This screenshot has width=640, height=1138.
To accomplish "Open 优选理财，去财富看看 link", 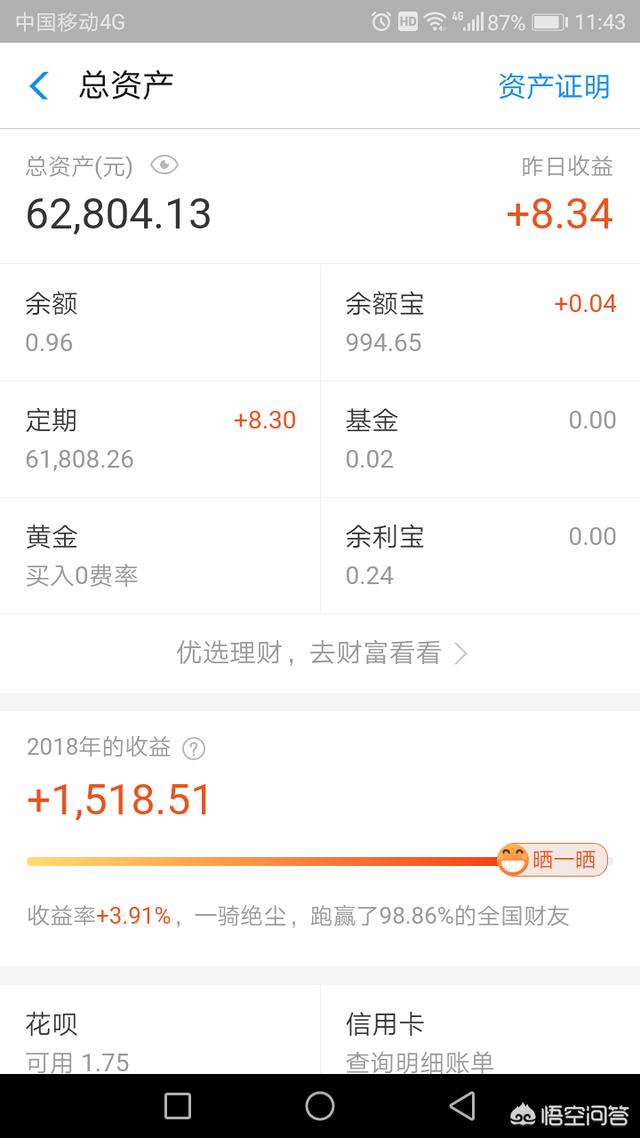I will tap(321, 653).
